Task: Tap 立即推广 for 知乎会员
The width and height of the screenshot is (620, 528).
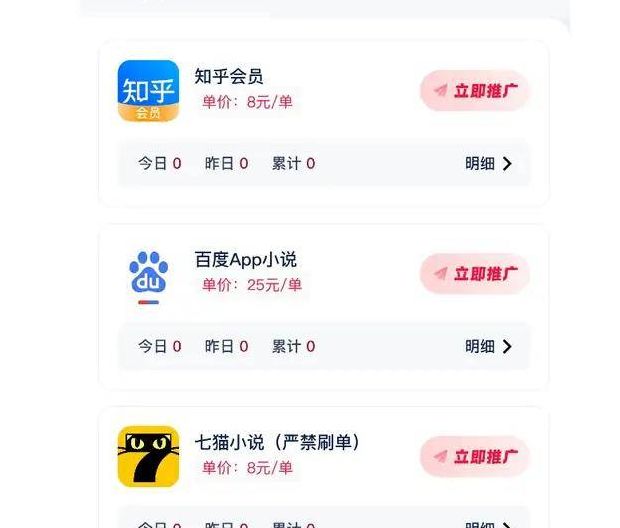Action: (475, 91)
